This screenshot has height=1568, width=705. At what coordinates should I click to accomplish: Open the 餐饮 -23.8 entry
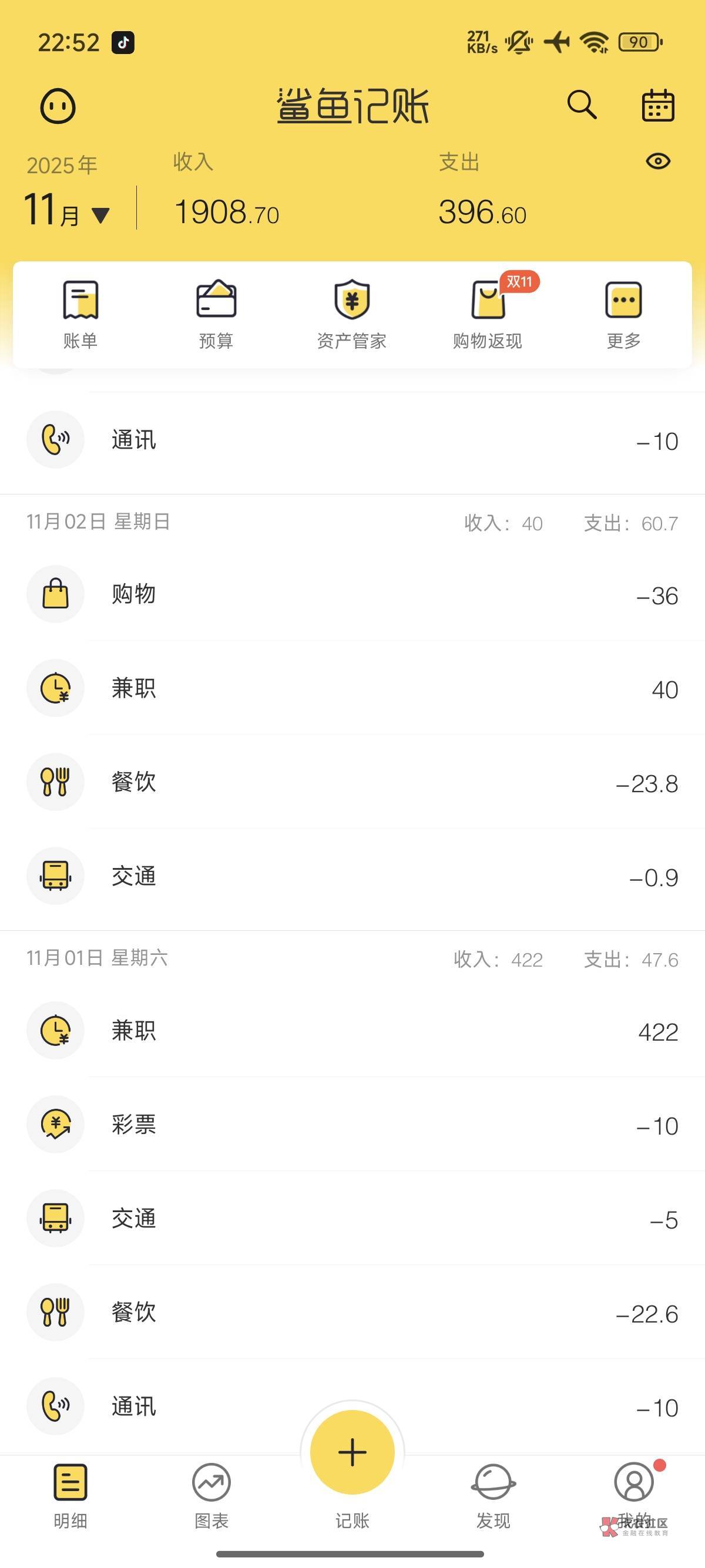click(352, 782)
